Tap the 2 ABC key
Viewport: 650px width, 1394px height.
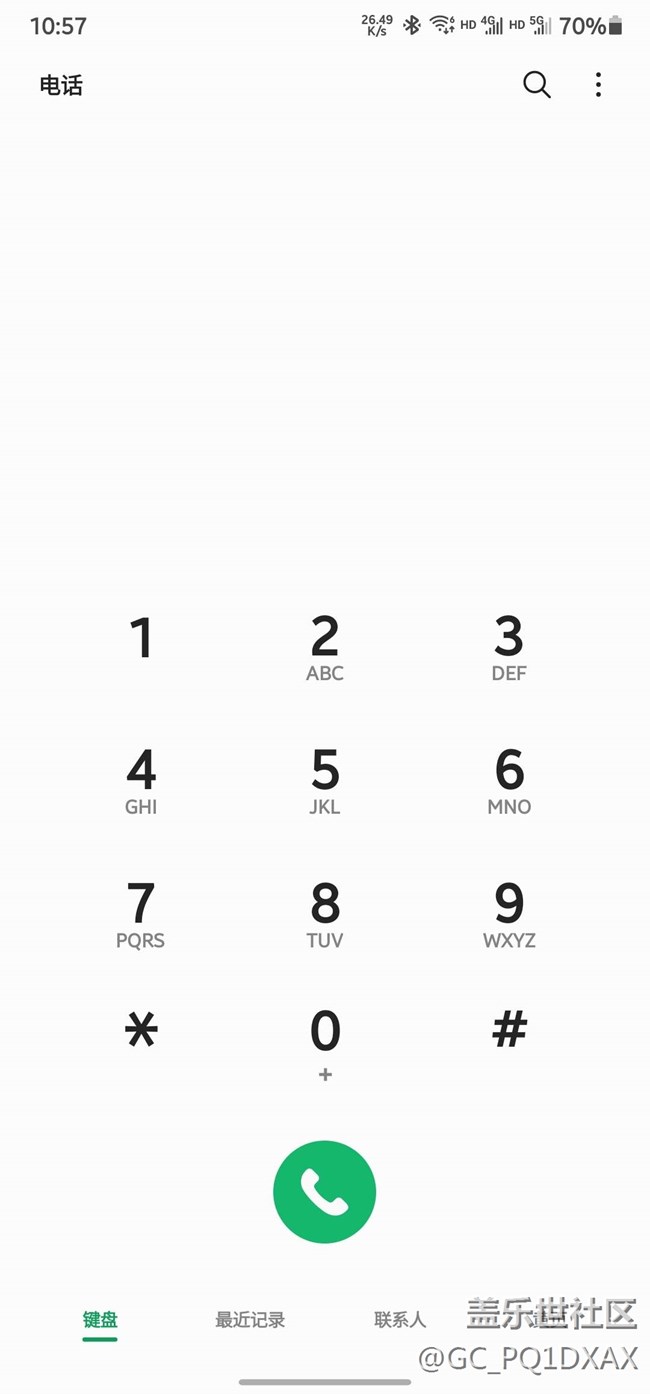click(325, 648)
